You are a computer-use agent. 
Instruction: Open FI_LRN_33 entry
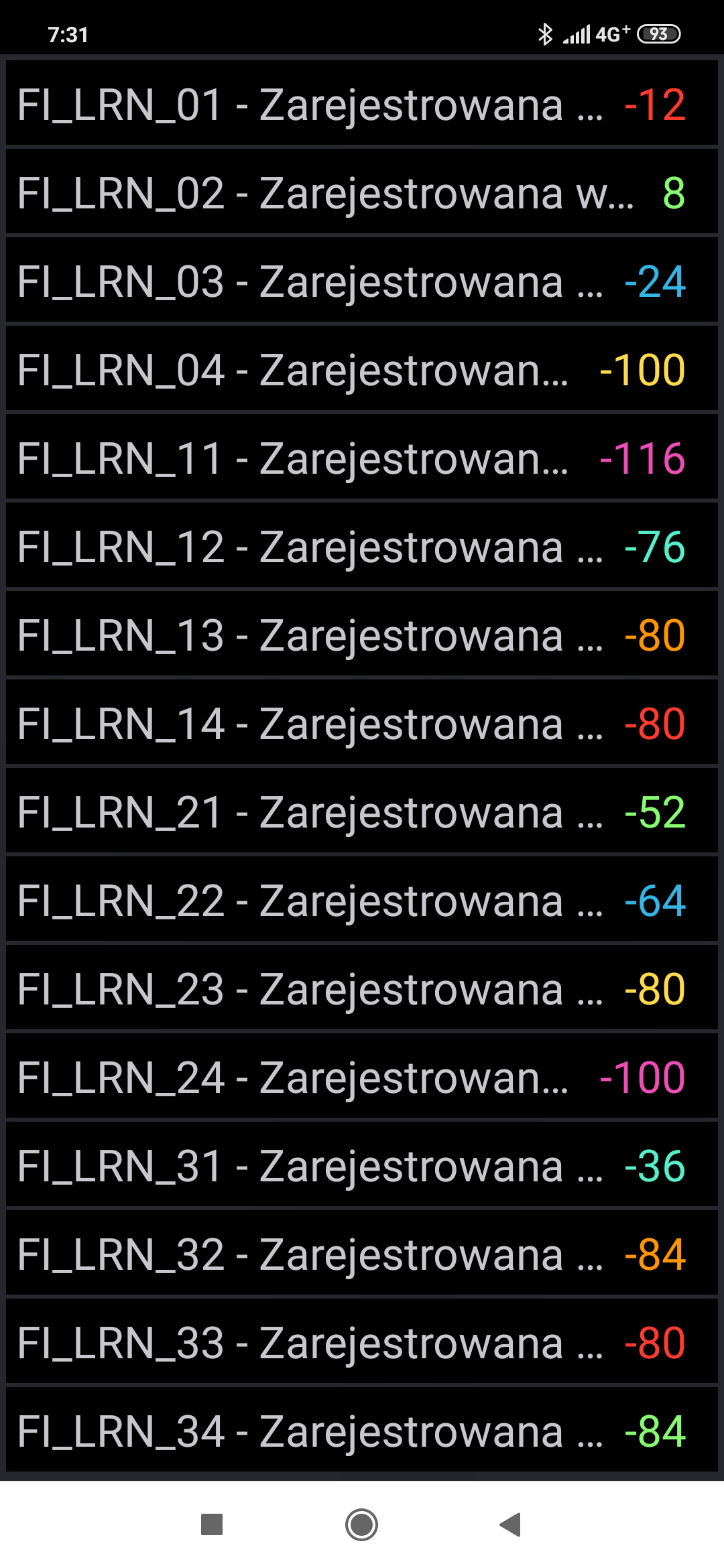pyautogui.click(x=362, y=1343)
